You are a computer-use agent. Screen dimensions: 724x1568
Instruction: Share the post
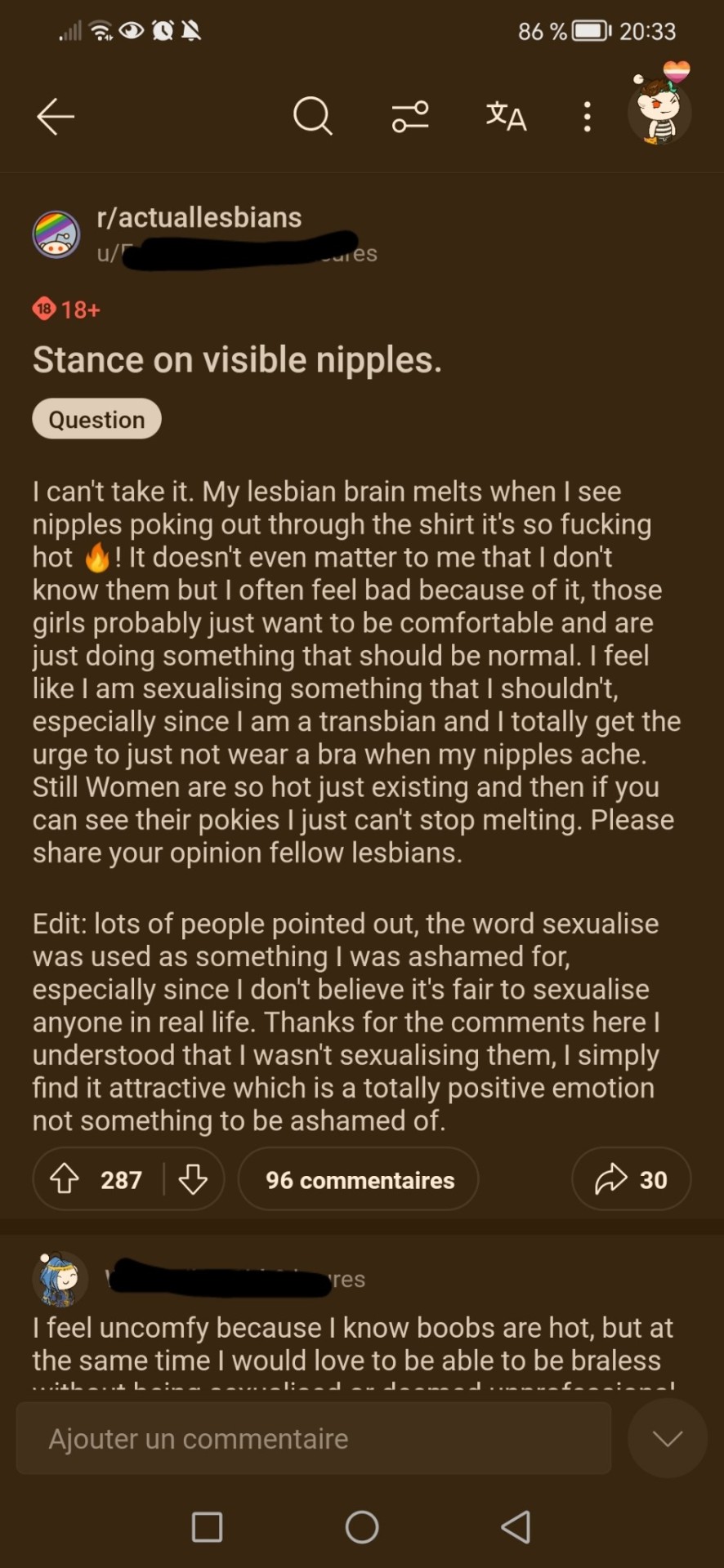coord(631,1179)
